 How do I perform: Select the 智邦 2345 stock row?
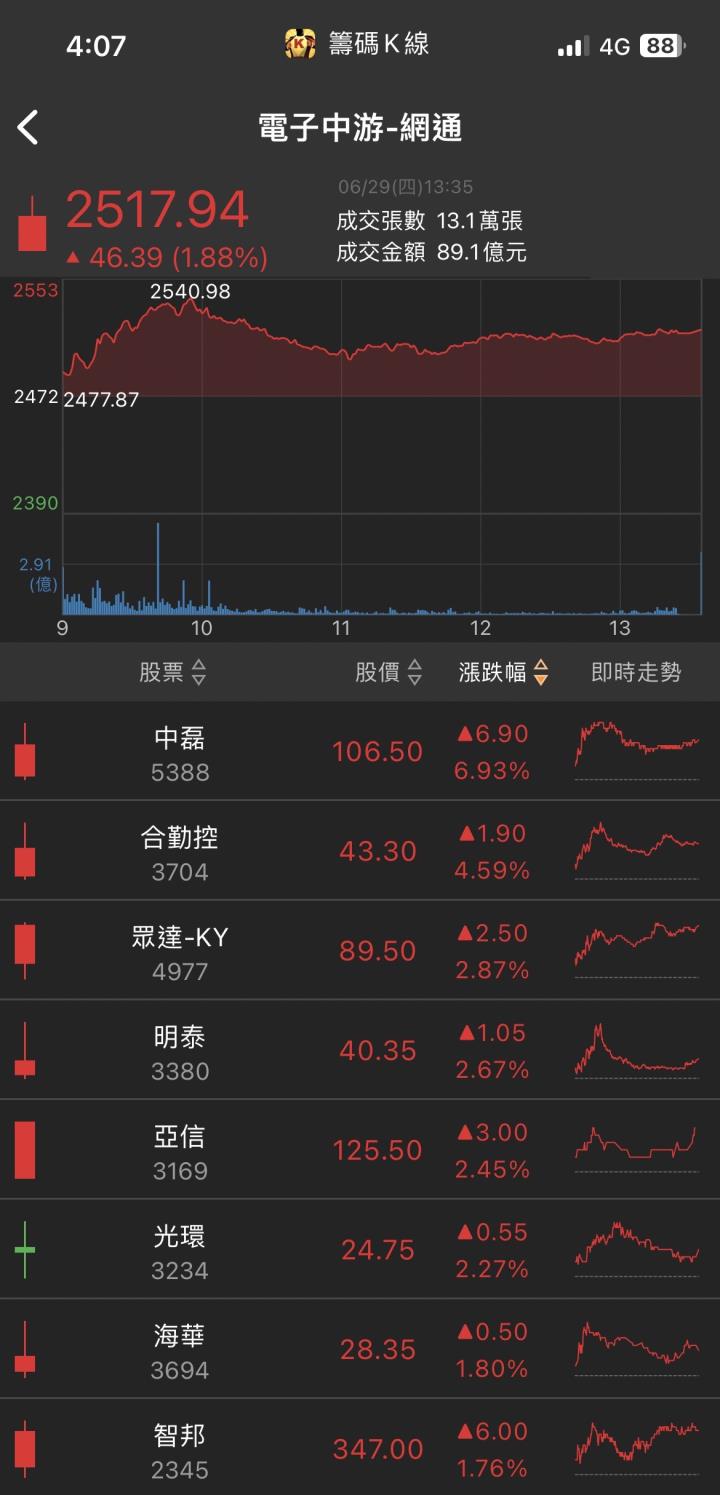300,1450
